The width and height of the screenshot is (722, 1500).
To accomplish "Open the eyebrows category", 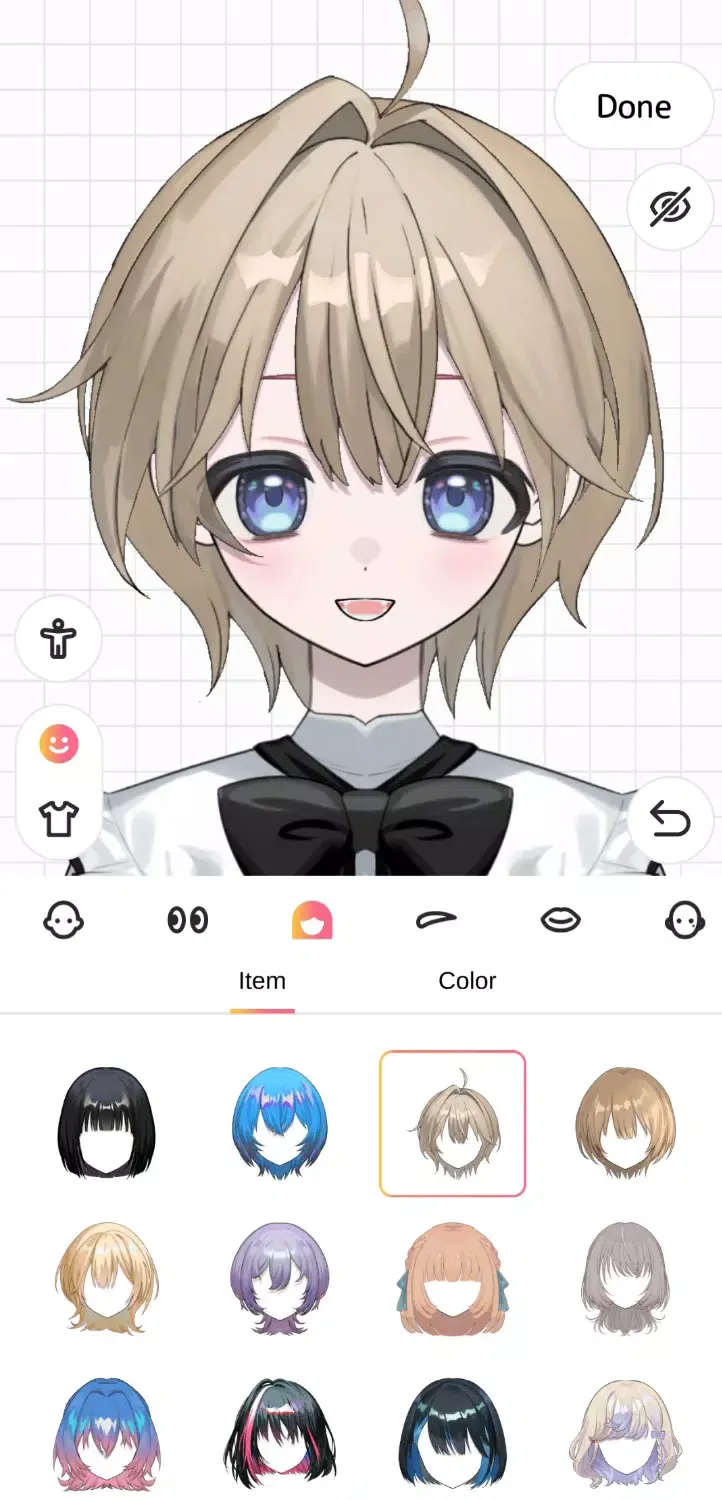I will coord(438,918).
